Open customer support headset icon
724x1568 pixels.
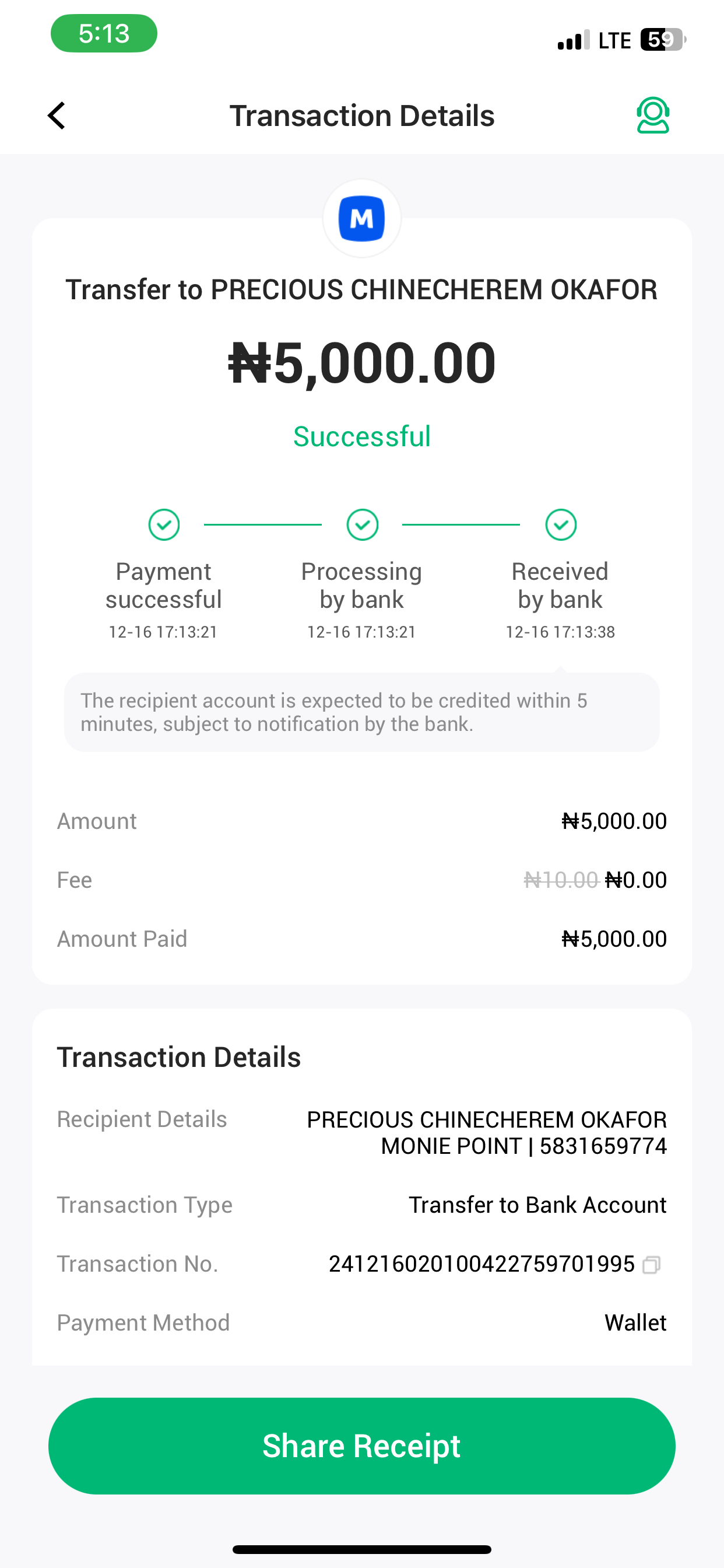(x=653, y=115)
